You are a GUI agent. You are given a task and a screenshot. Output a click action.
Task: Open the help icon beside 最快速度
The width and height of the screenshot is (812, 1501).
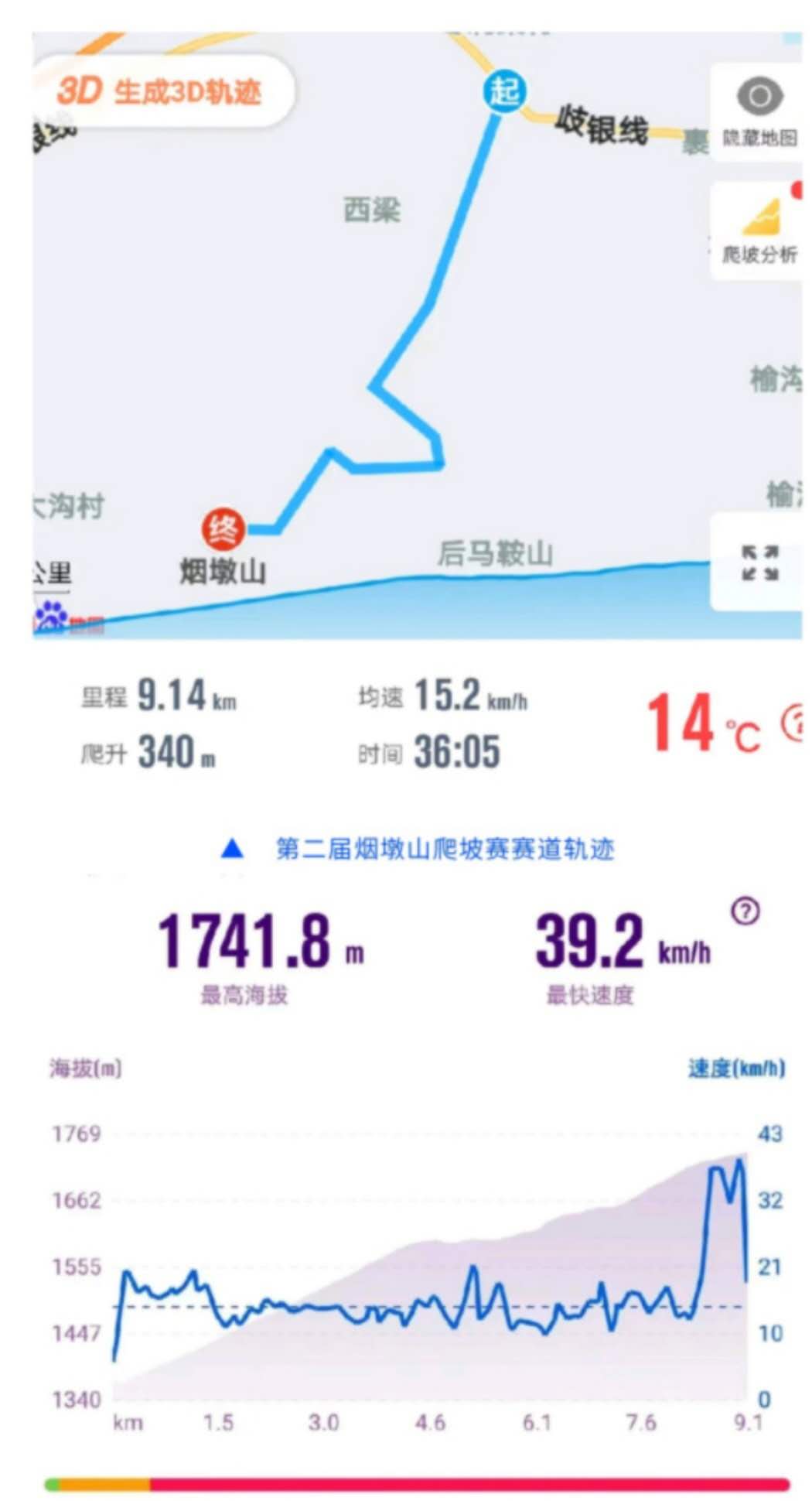[x=745, y=911]
